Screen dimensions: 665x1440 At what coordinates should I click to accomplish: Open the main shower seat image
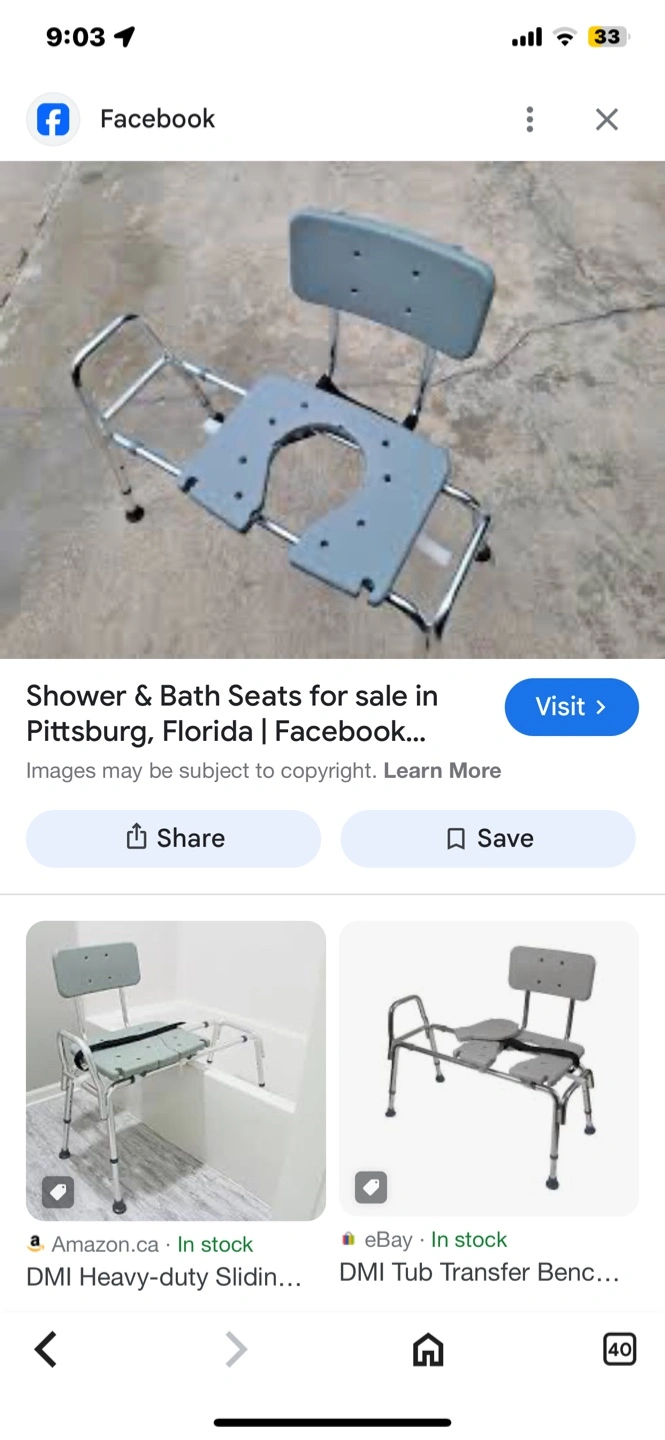point(332,410)
